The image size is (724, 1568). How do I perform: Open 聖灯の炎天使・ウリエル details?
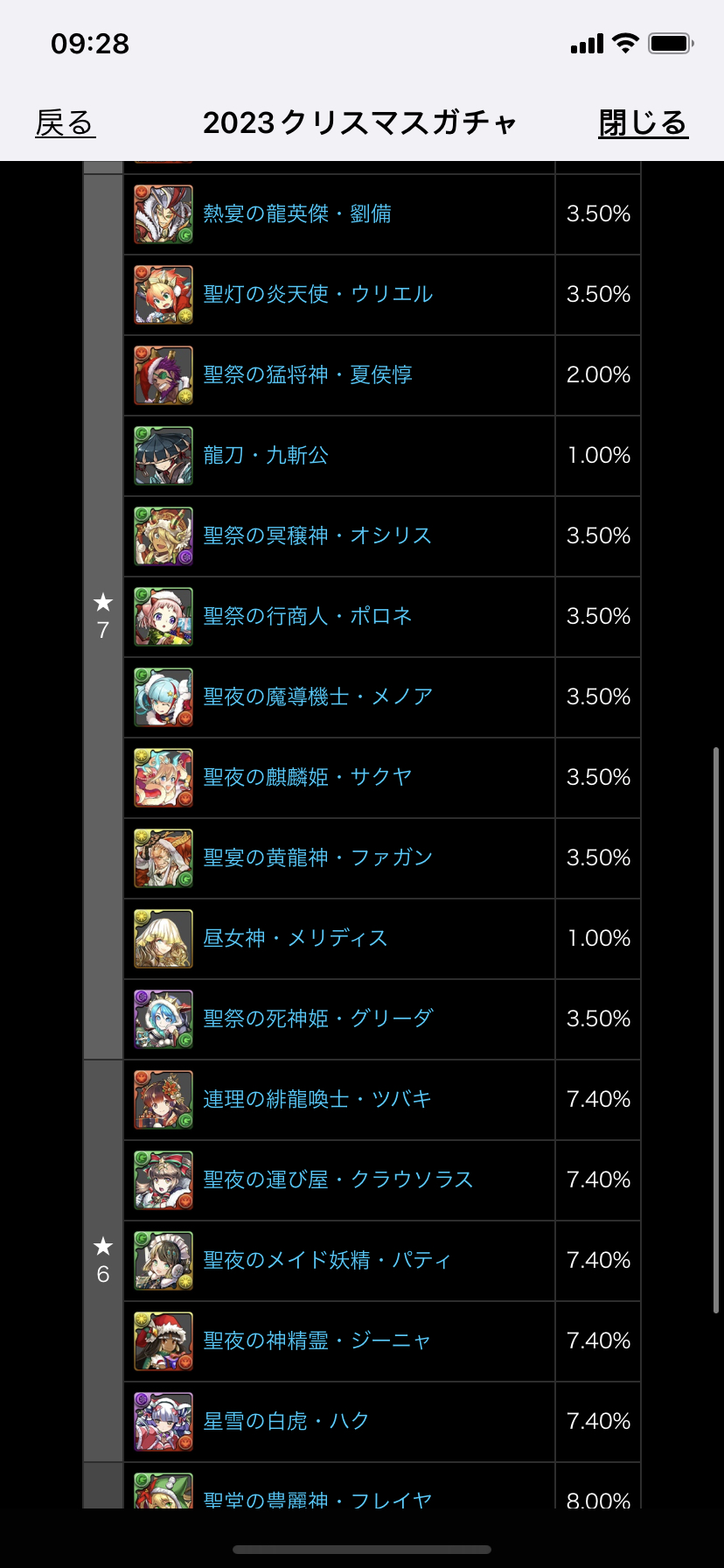[318, 294]
